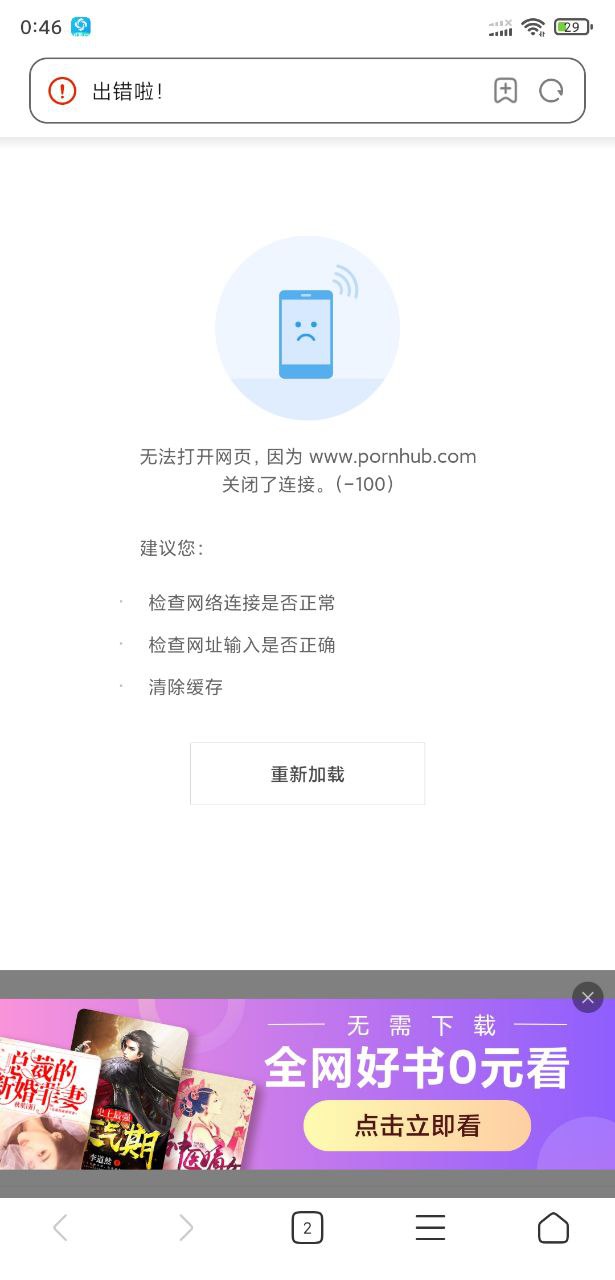
Task: Refresh the page with the reload icon
Action: point(551,91)
